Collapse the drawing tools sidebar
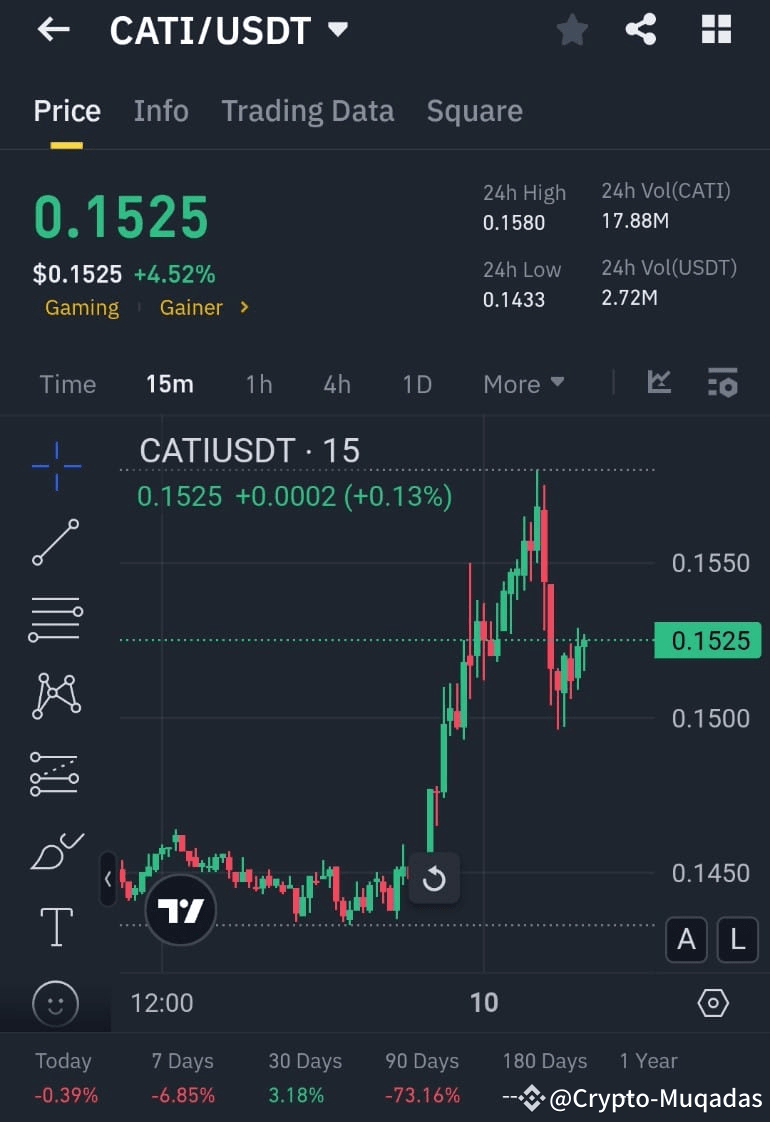The image size is (770, 1122). point(107,880)
